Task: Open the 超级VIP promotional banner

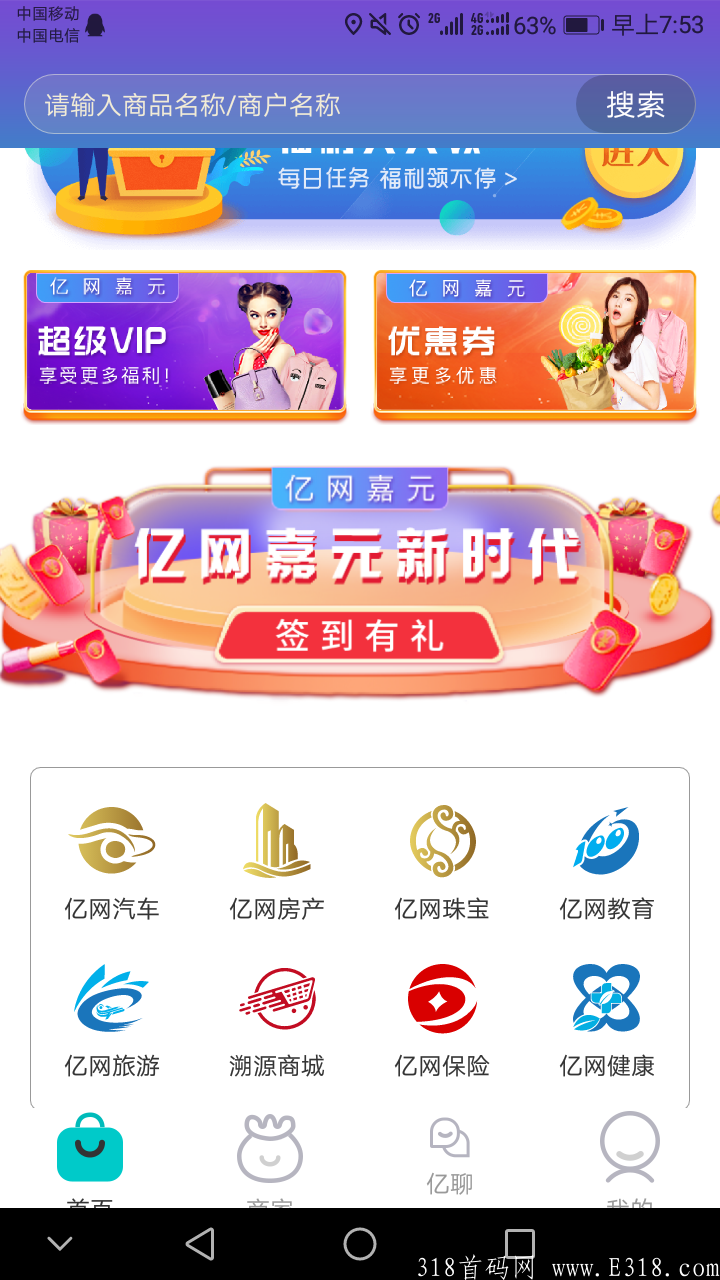Action: click(183, 343)
